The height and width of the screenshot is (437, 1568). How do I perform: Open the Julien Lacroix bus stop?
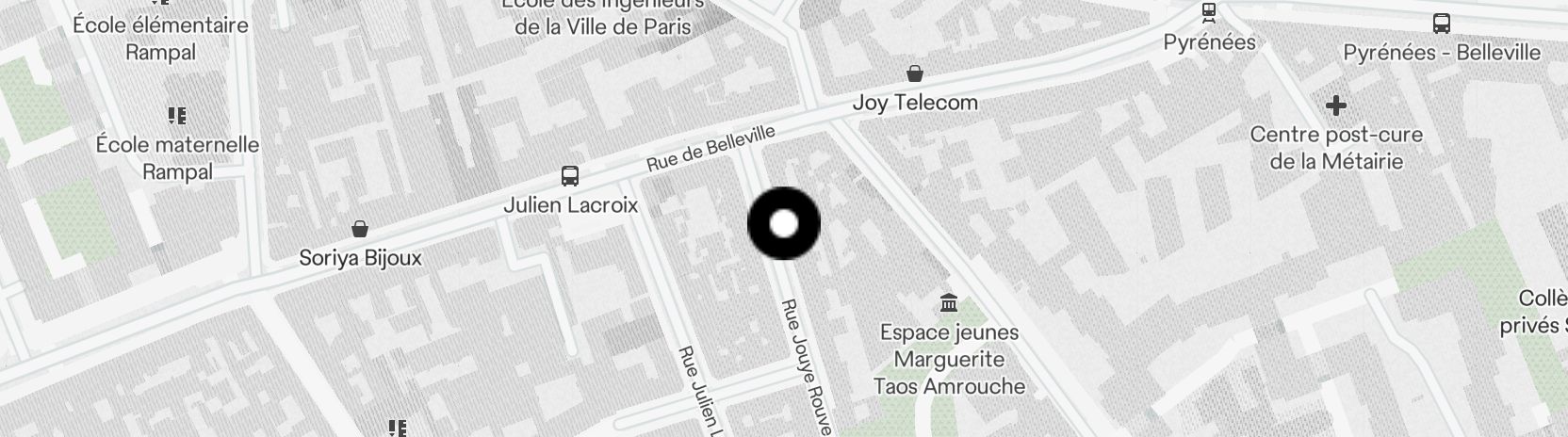(570, 176)
